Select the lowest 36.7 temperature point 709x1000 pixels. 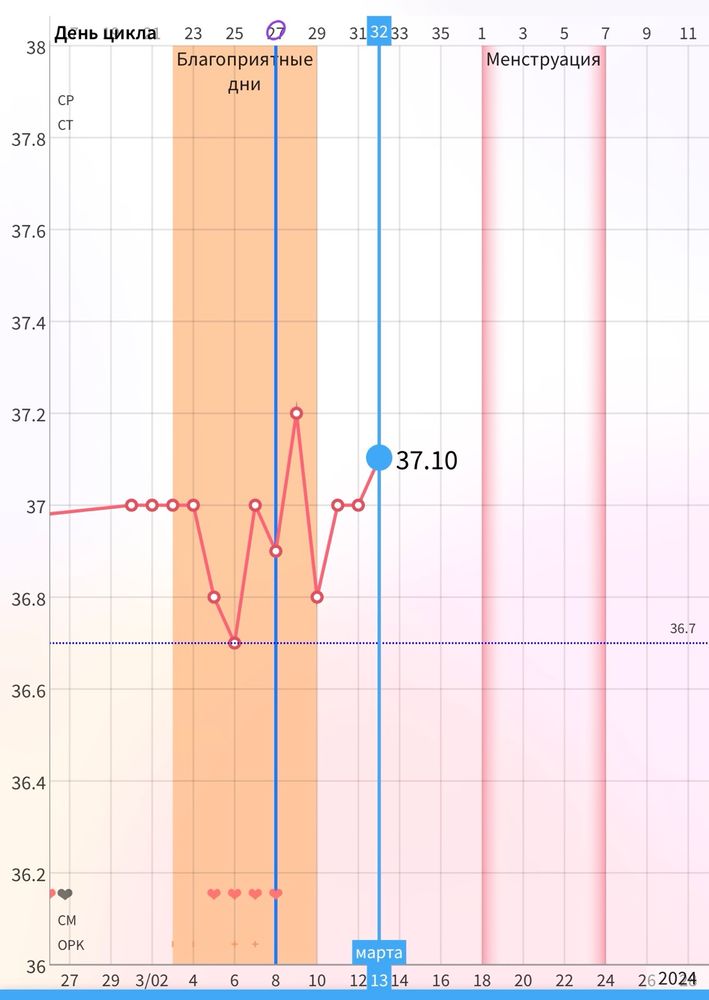[234, 643]
